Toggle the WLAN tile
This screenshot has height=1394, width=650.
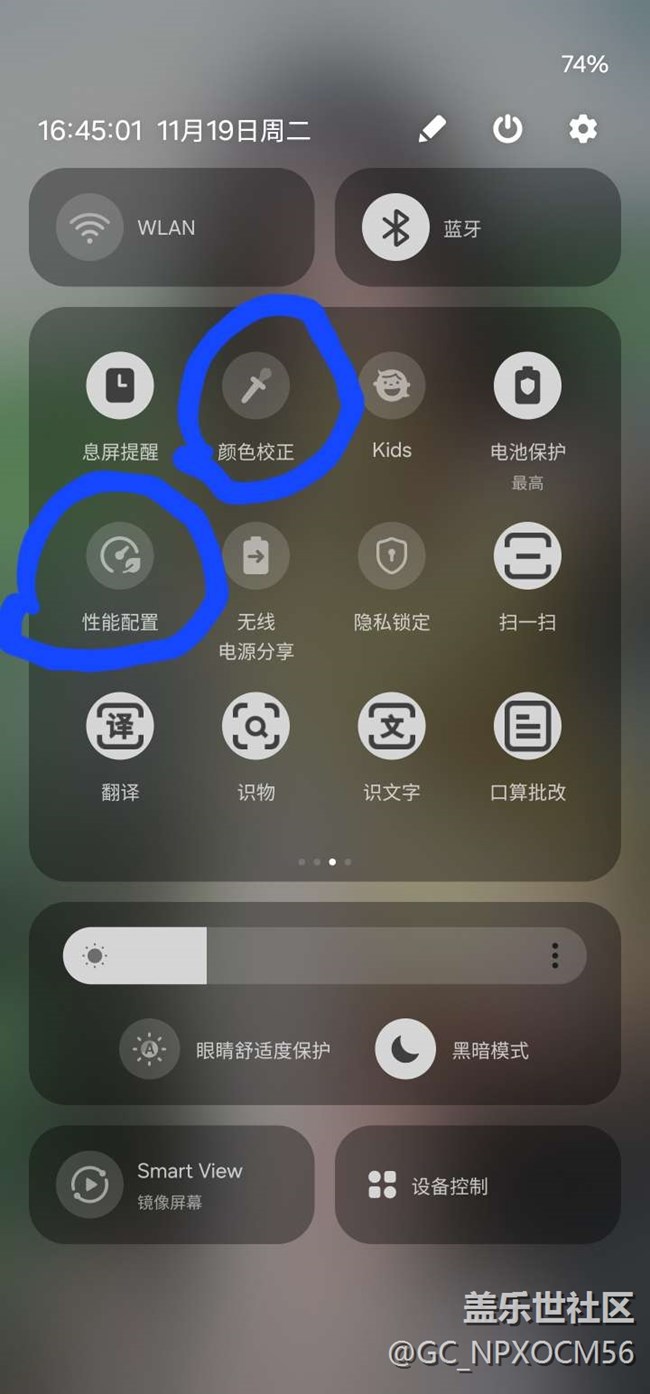(x=90, y=228)
